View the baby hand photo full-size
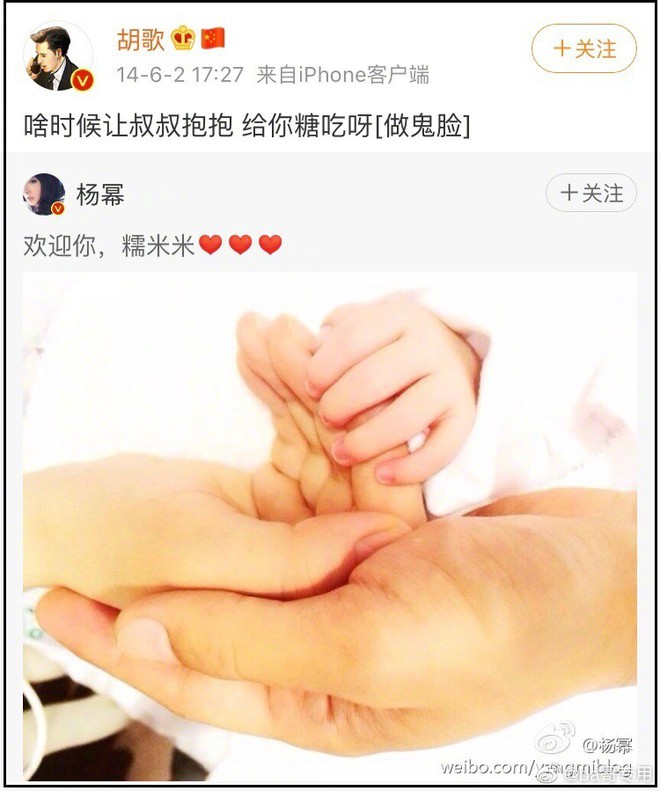660x791 pixels. (330, 520)
